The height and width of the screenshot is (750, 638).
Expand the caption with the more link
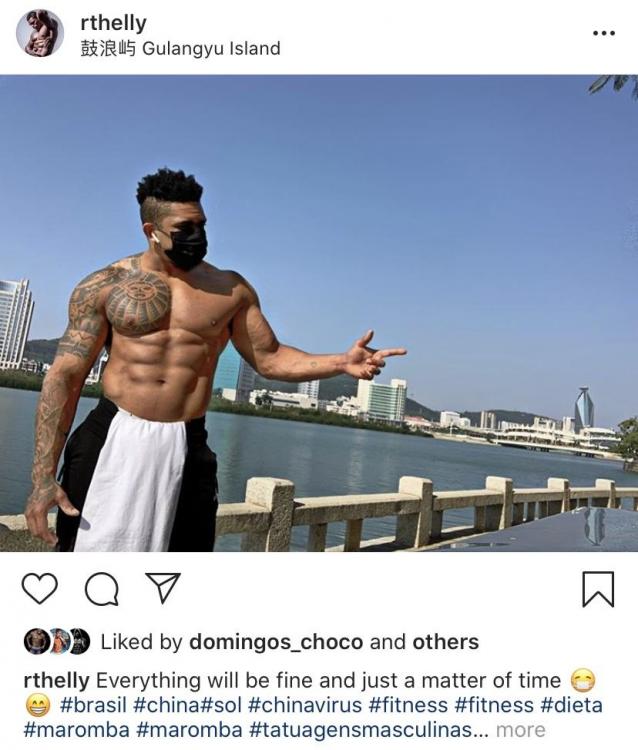pos(521,731)
